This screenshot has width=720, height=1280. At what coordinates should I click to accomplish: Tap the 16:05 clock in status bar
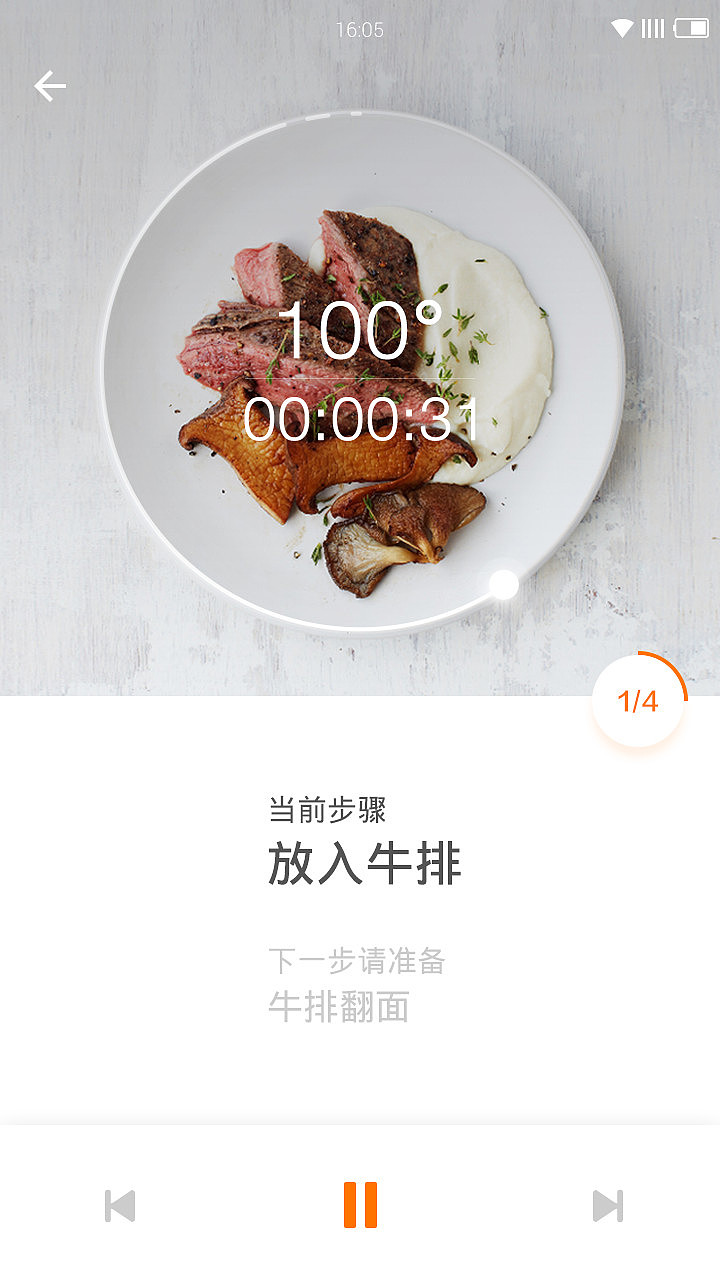pyautogui.click(x=360, y=29)
